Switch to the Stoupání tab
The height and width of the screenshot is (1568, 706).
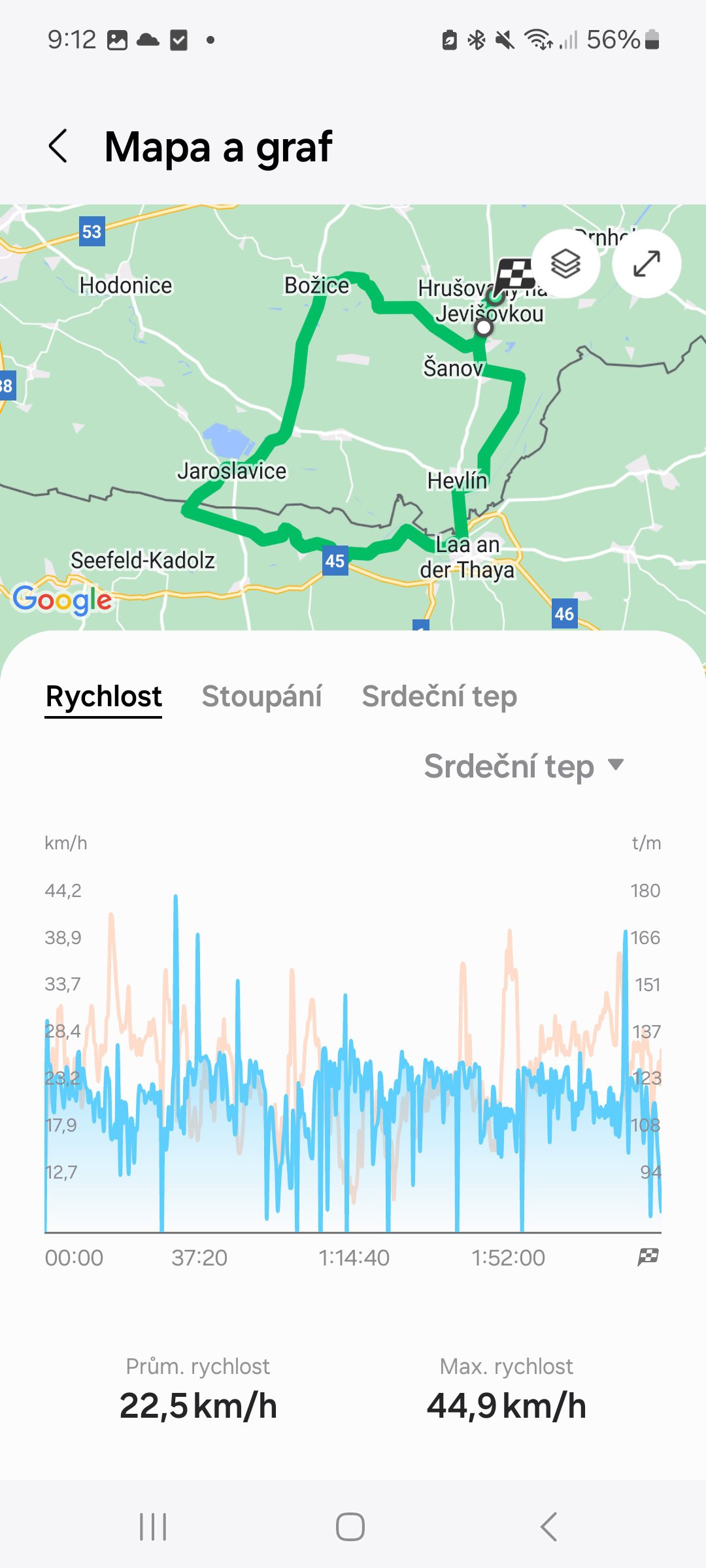click(261, 696)
